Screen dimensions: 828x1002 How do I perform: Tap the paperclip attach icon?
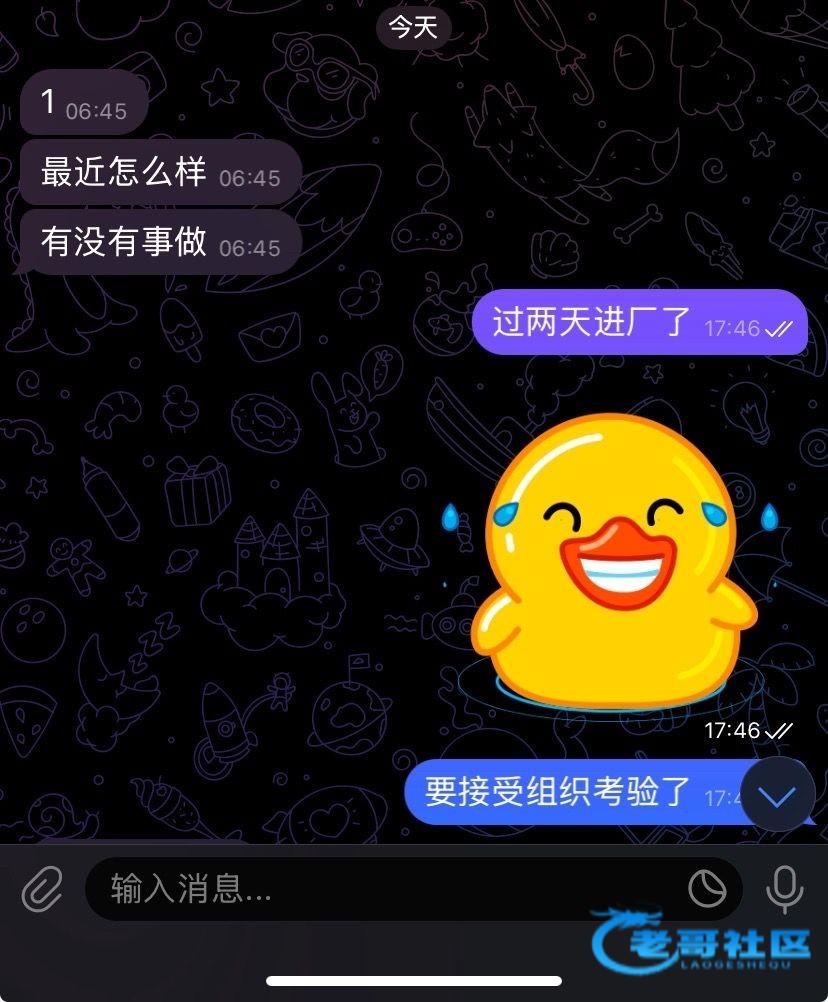pyautogui.click(x=41, y=888)
